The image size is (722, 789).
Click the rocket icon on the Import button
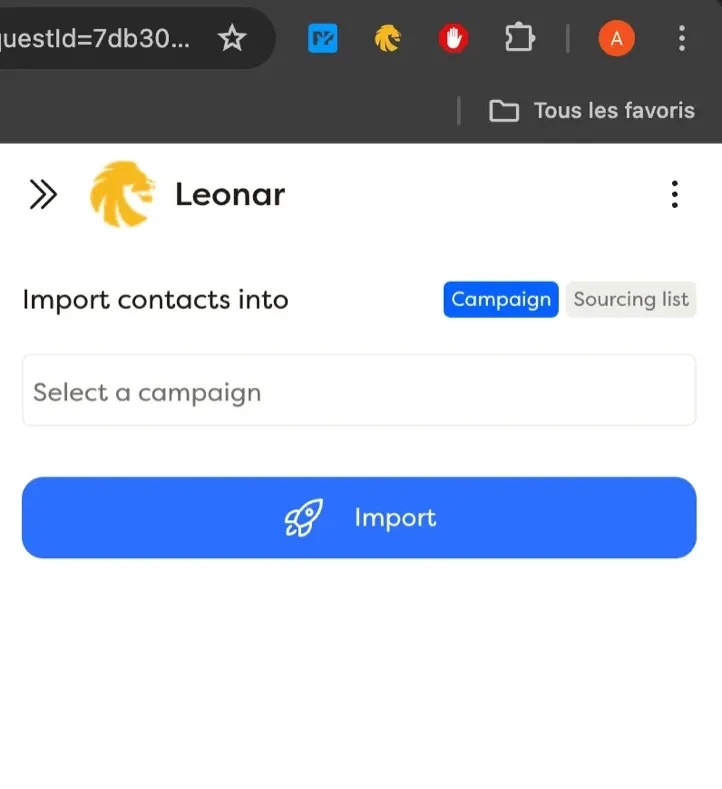305,517
